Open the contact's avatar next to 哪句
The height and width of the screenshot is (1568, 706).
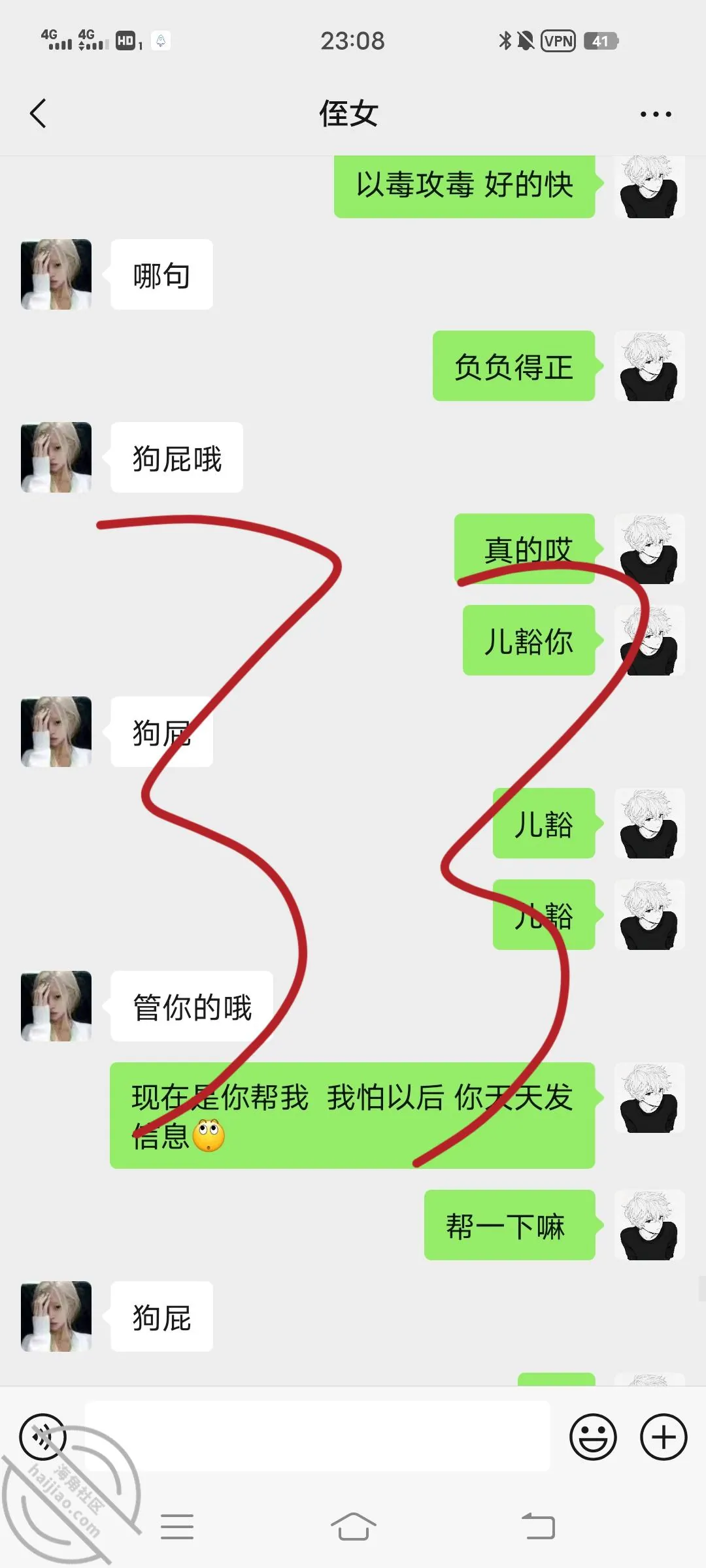pos(56,274)
